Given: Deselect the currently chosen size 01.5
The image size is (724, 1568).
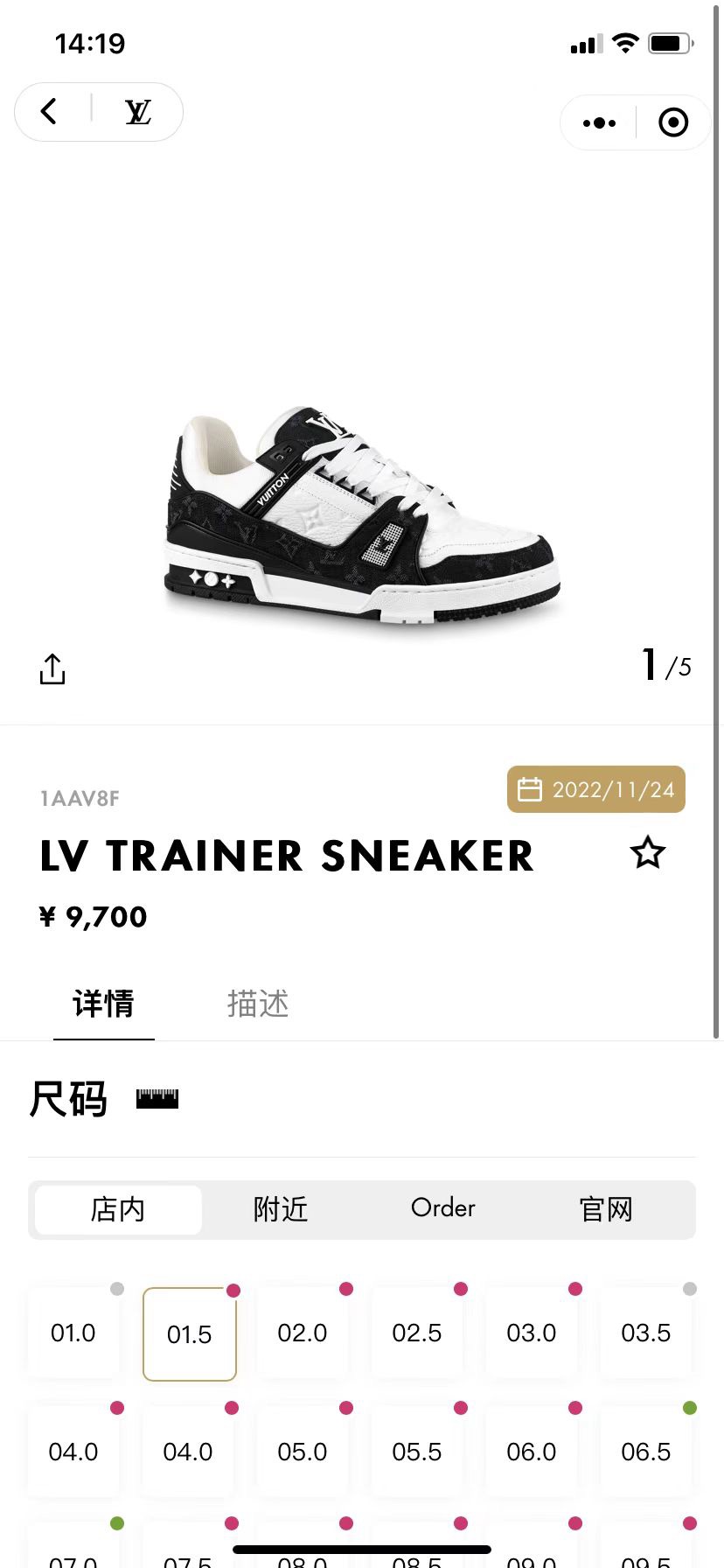Looking at the screenshot, I should point(189,1333).
